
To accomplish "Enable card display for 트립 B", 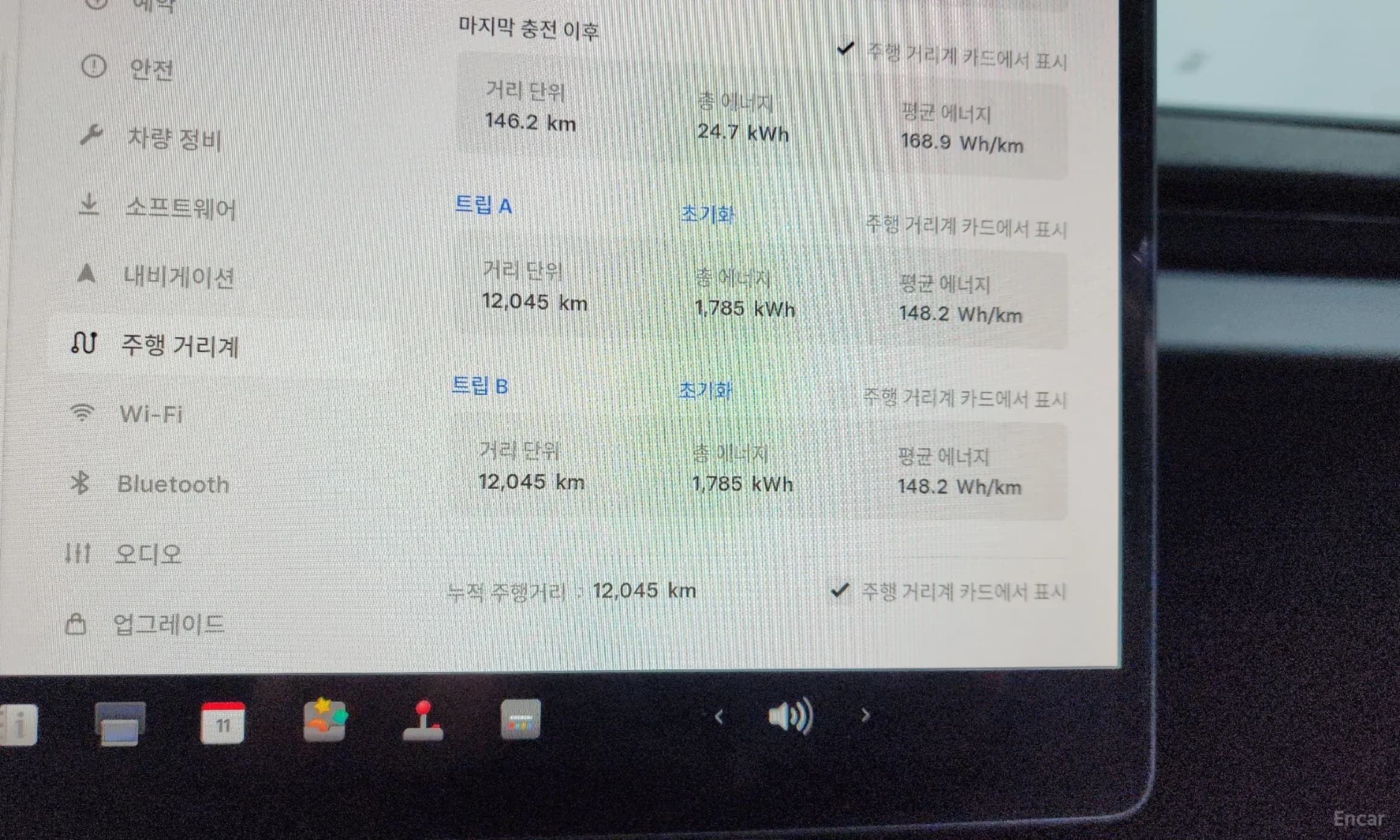I will (x=964, y=398).
